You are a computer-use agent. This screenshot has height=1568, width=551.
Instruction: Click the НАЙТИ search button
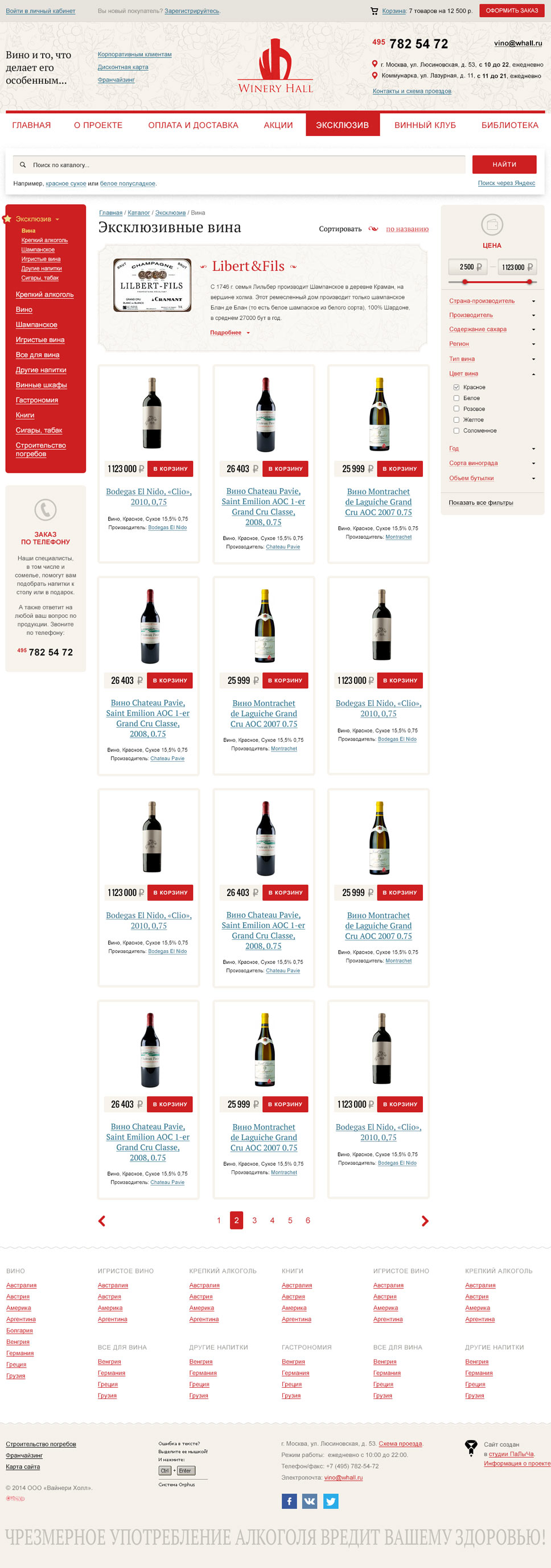click(x=504, y=164)
